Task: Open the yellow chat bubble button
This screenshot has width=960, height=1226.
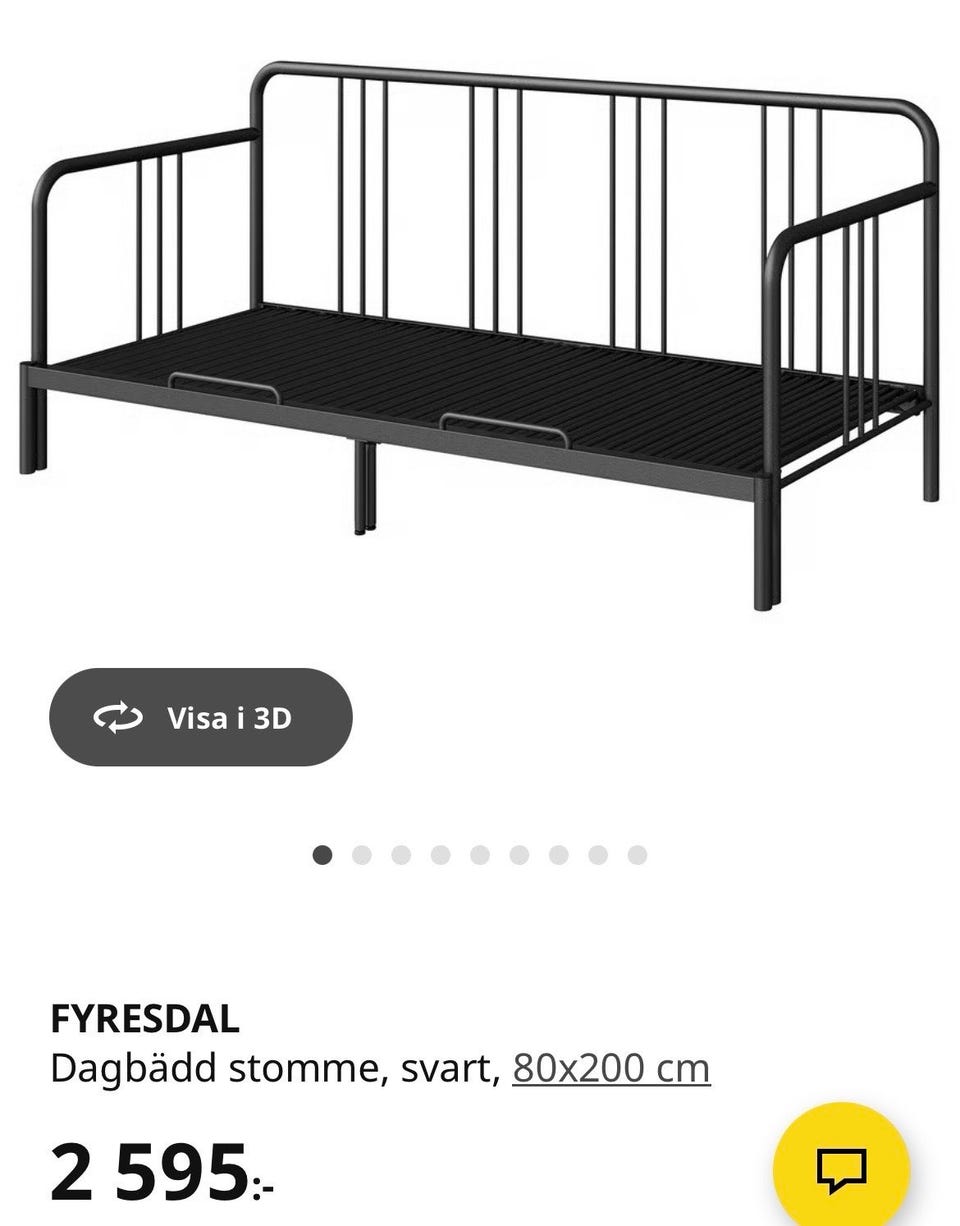Action: click(841, 1168)
